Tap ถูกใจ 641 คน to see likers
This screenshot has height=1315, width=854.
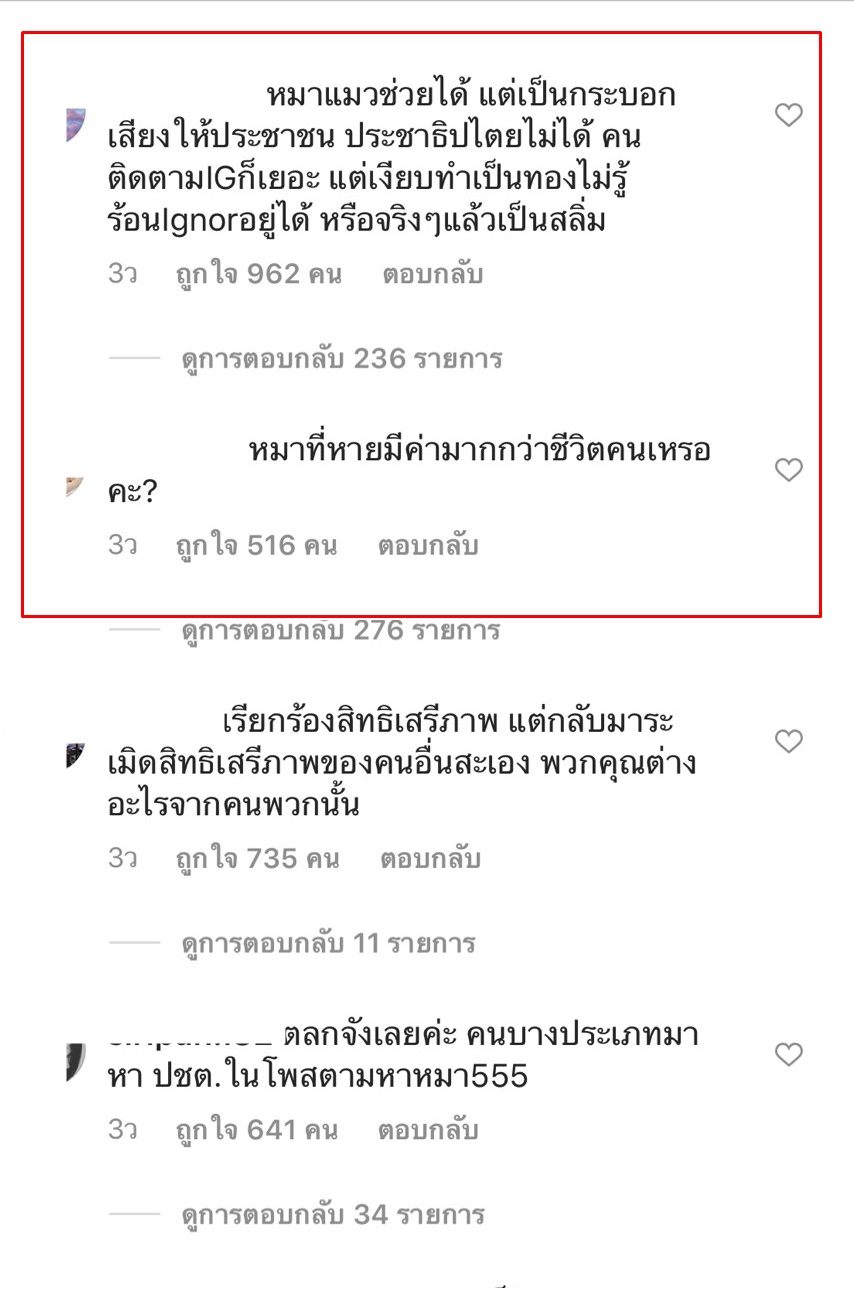(x=256, y=1131)
